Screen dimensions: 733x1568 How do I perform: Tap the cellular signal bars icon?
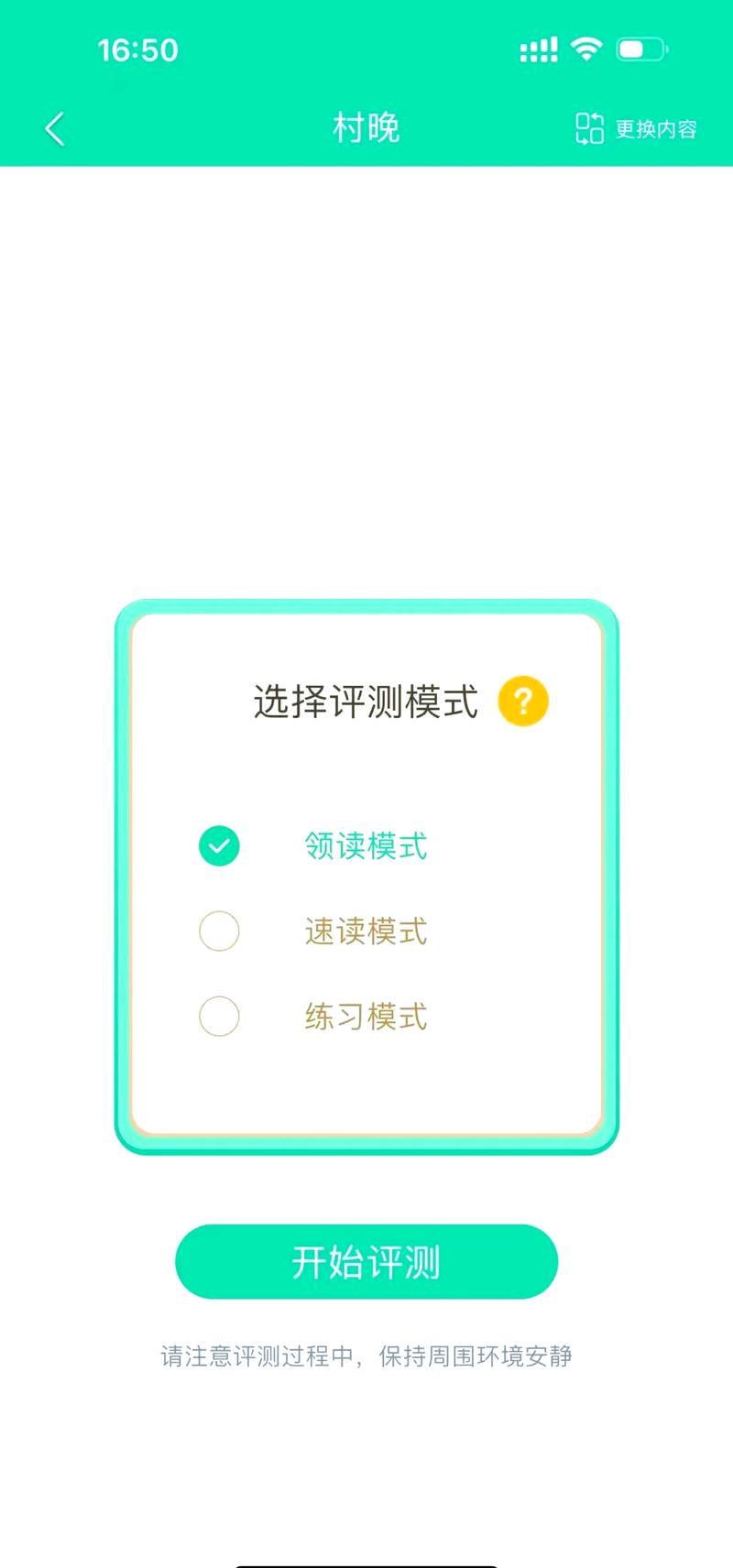tap(541, 49)
